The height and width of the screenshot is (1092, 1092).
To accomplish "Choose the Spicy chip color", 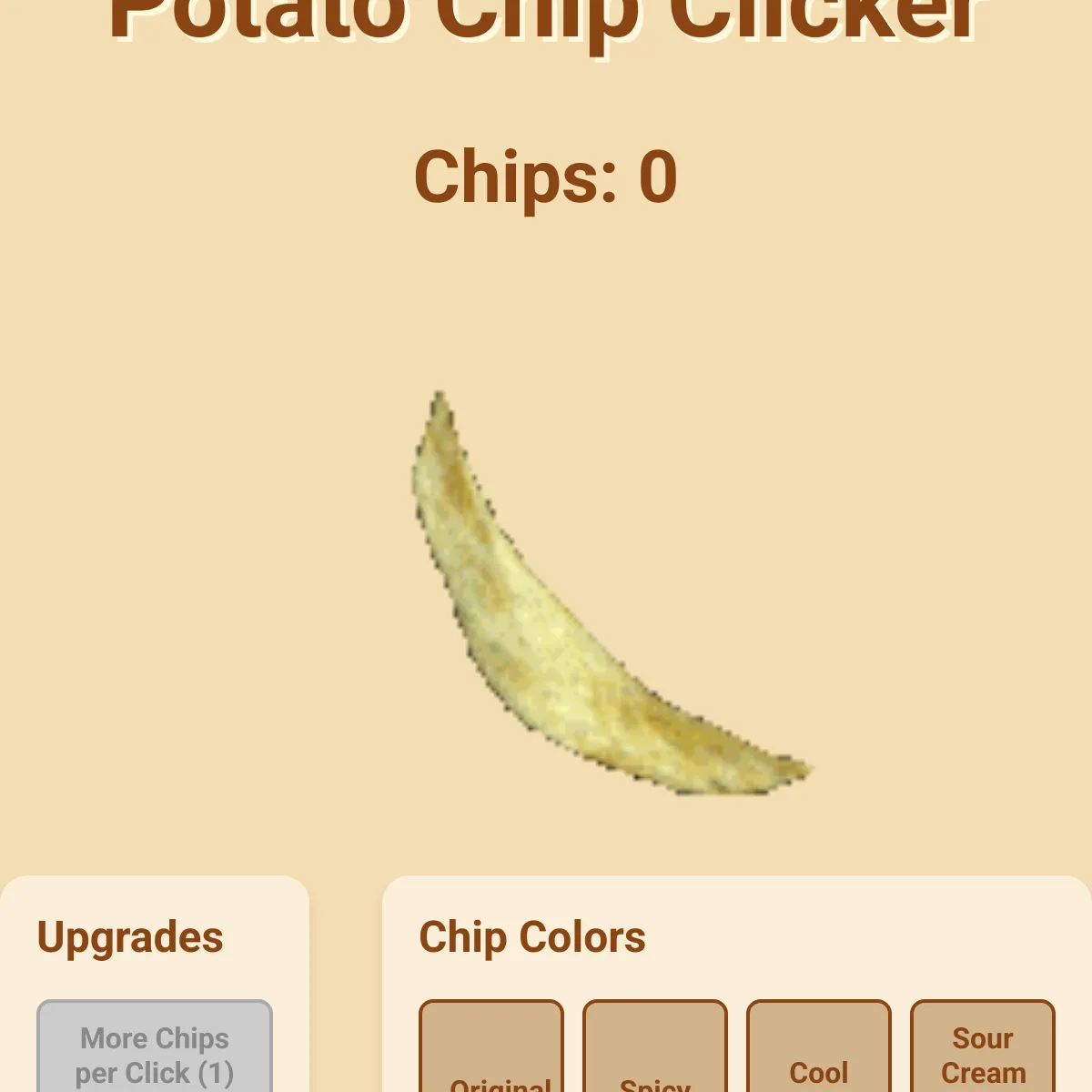I will [x=655, y=1056].
